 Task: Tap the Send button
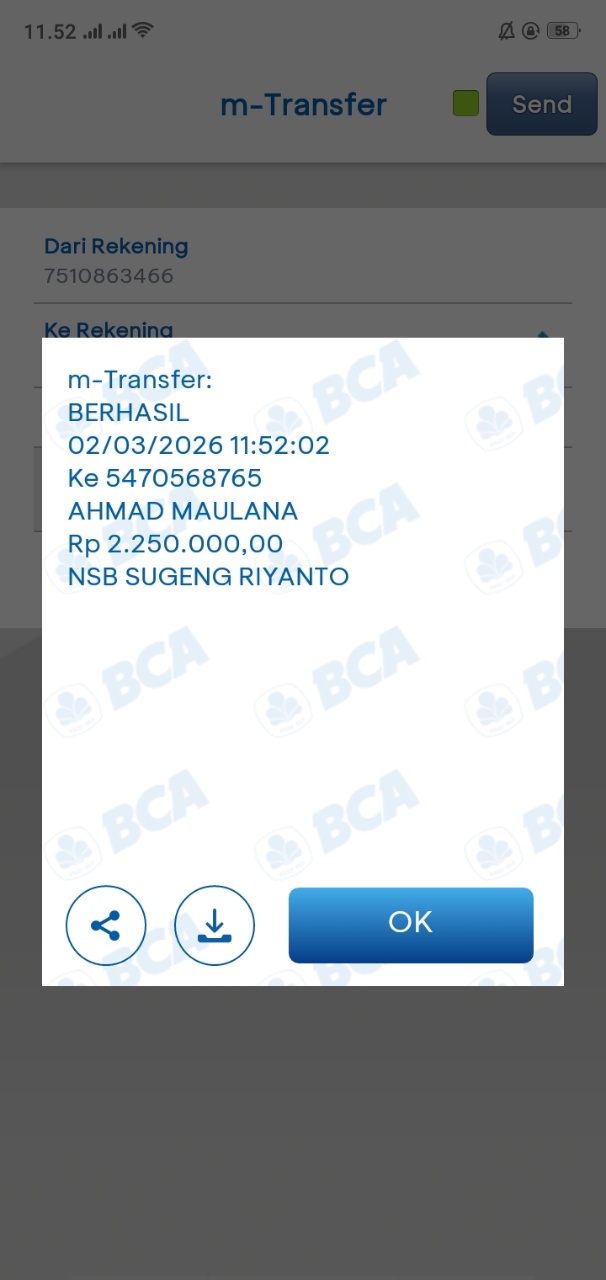(x=541, y=104)
